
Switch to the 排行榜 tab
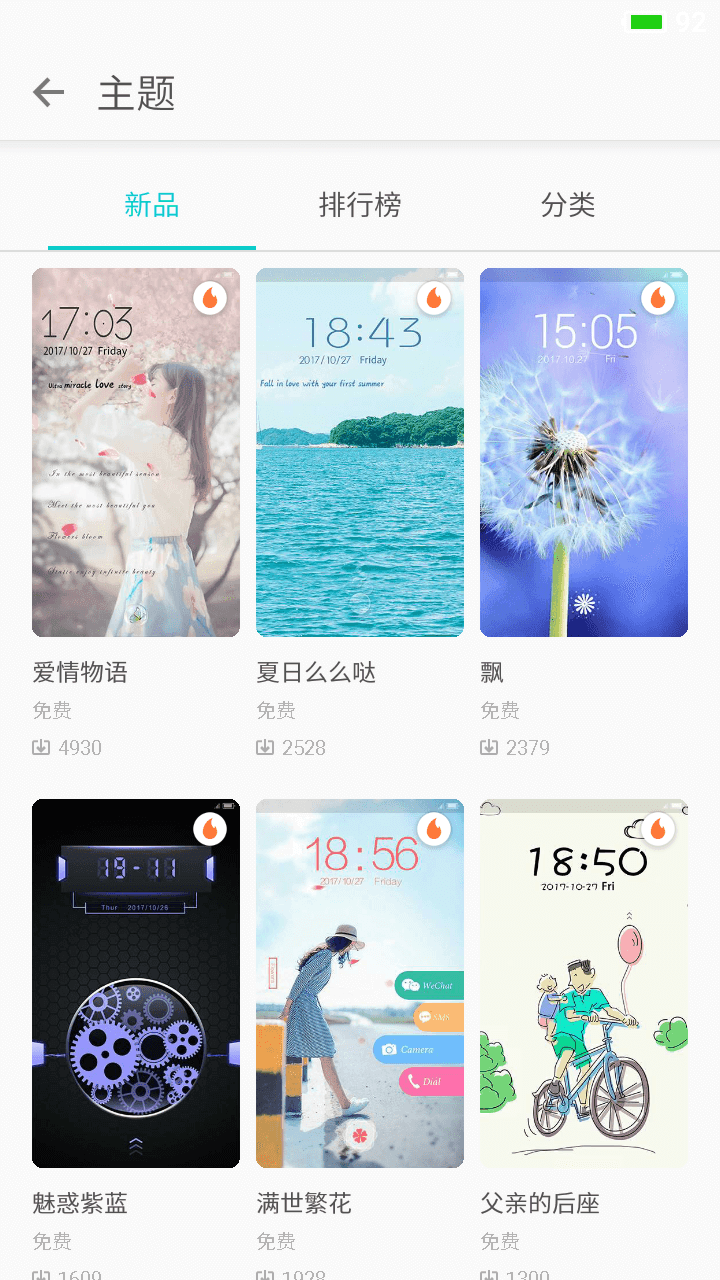click(360, 206)
